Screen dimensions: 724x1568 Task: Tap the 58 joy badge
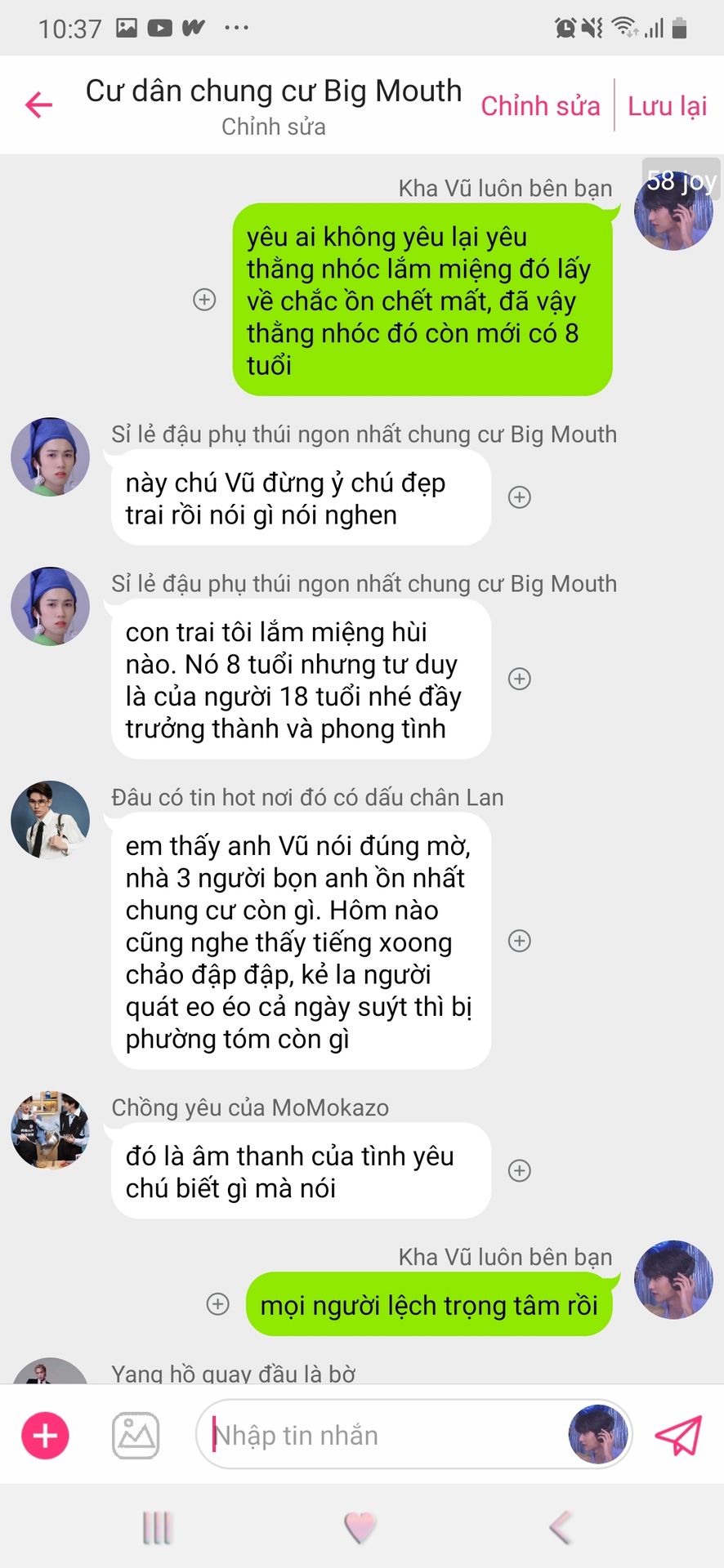point(682,179)
